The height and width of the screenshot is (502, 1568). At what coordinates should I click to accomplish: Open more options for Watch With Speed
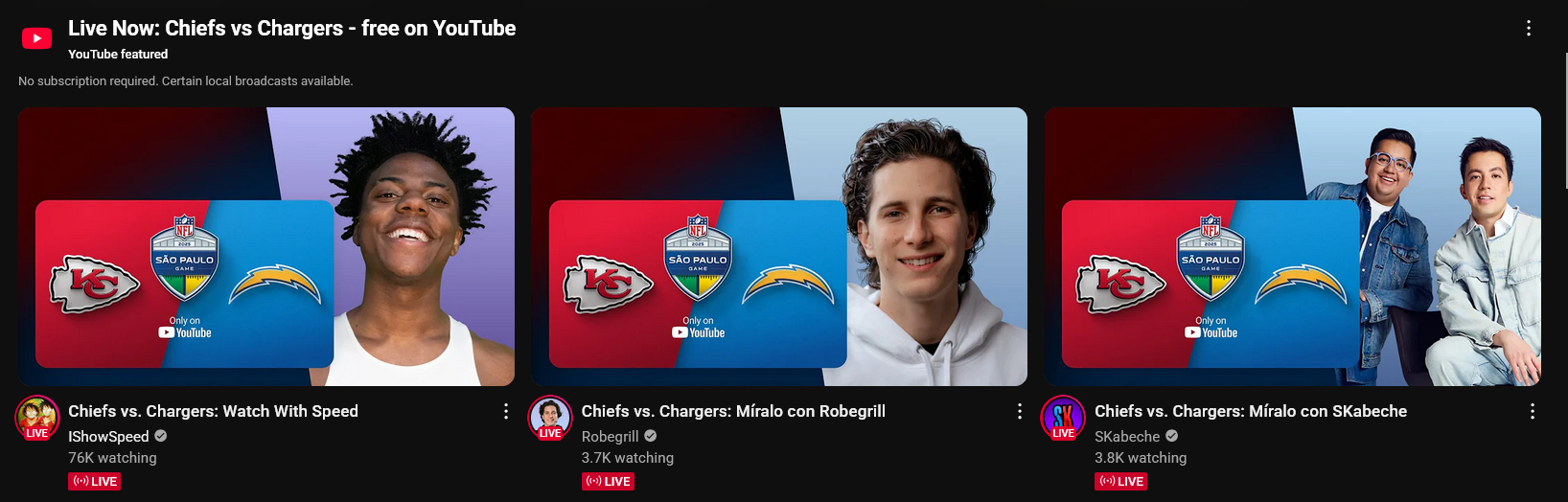pos(506,411)
